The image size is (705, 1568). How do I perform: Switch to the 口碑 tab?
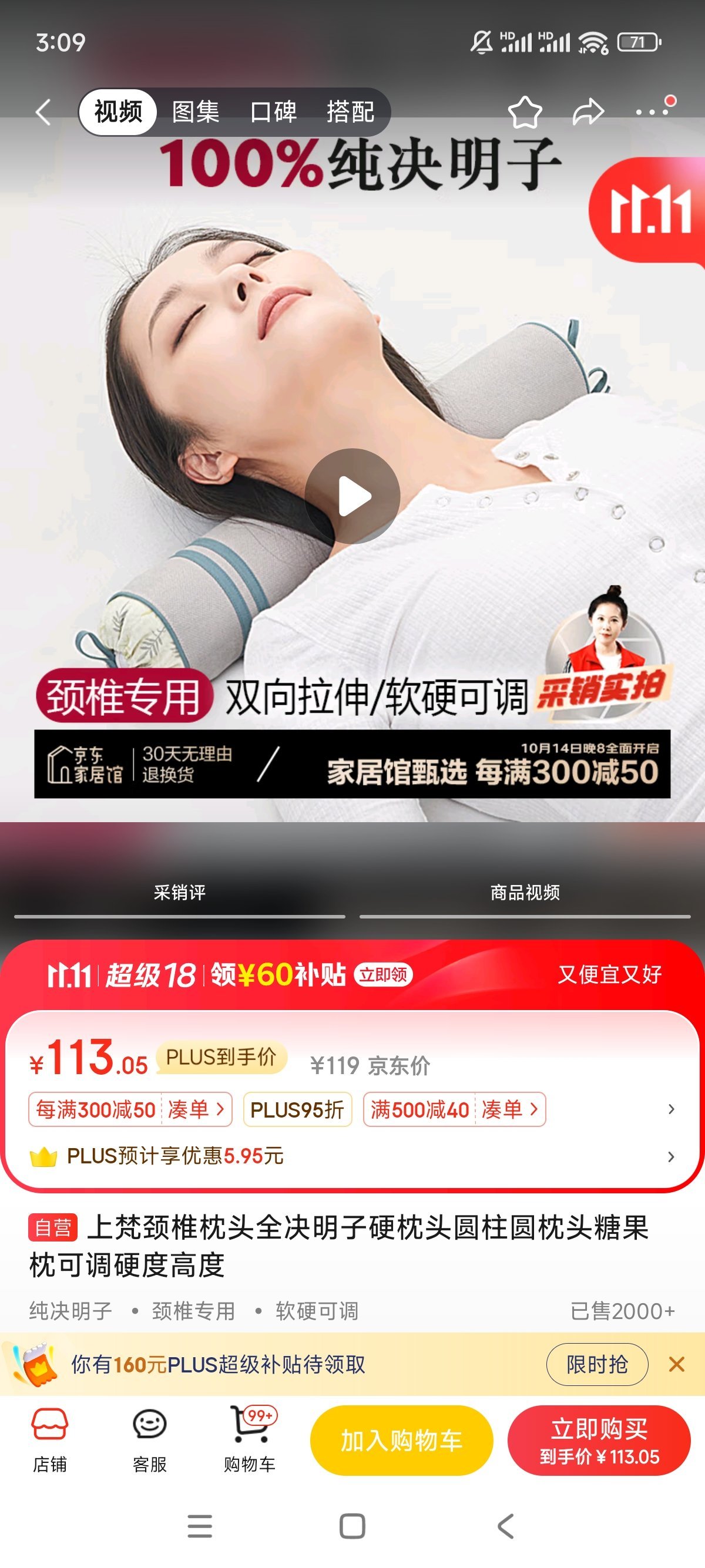coord(273,112)
